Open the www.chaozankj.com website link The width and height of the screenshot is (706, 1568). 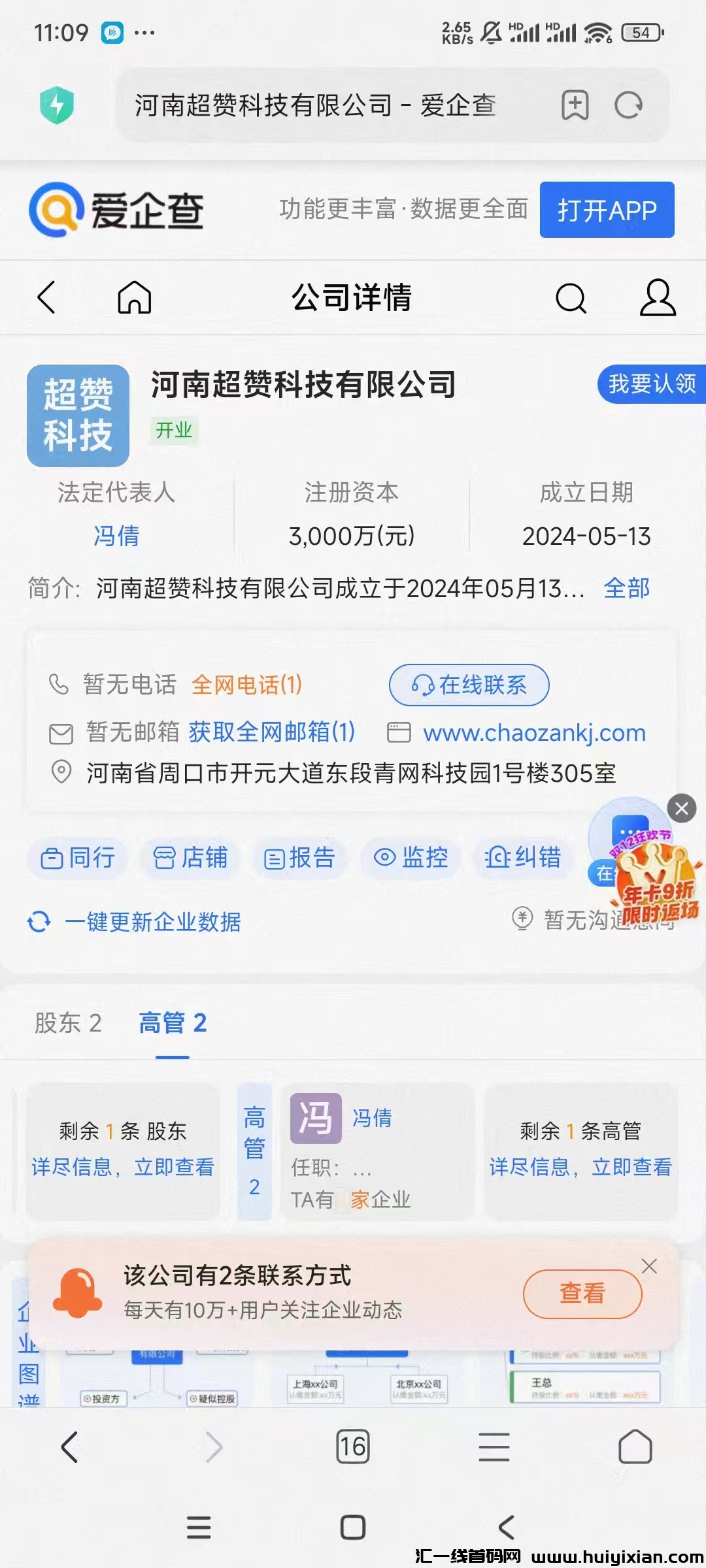pos(535,733)
